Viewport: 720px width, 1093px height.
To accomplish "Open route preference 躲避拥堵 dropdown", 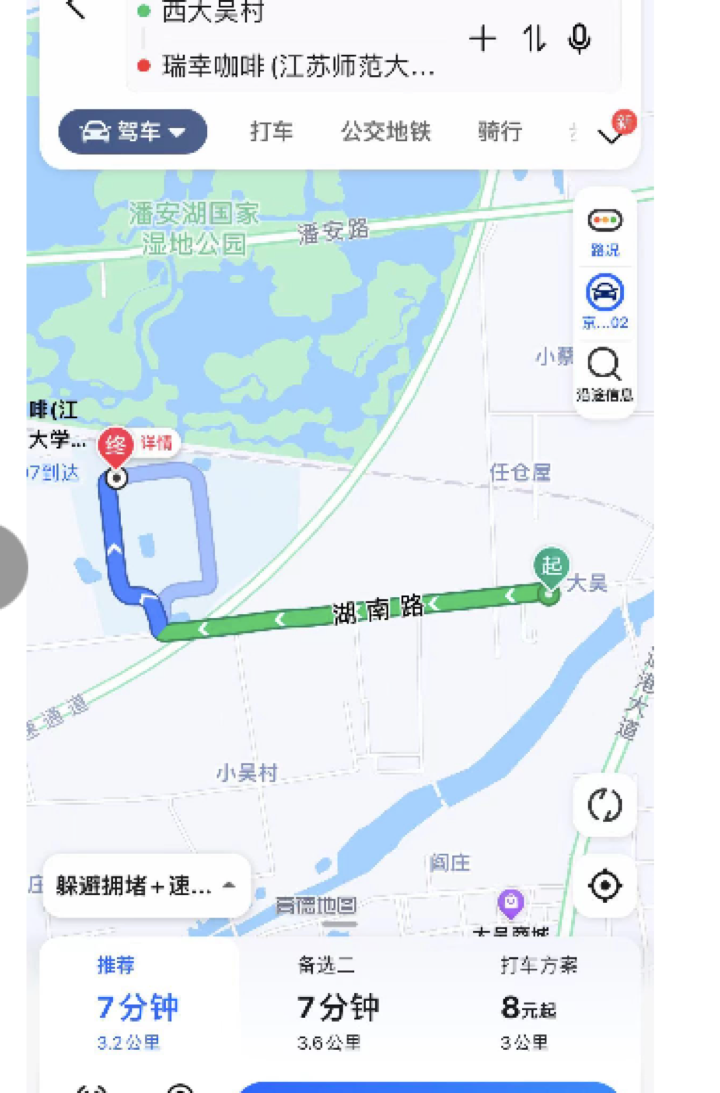I will [x=146, y=886].
